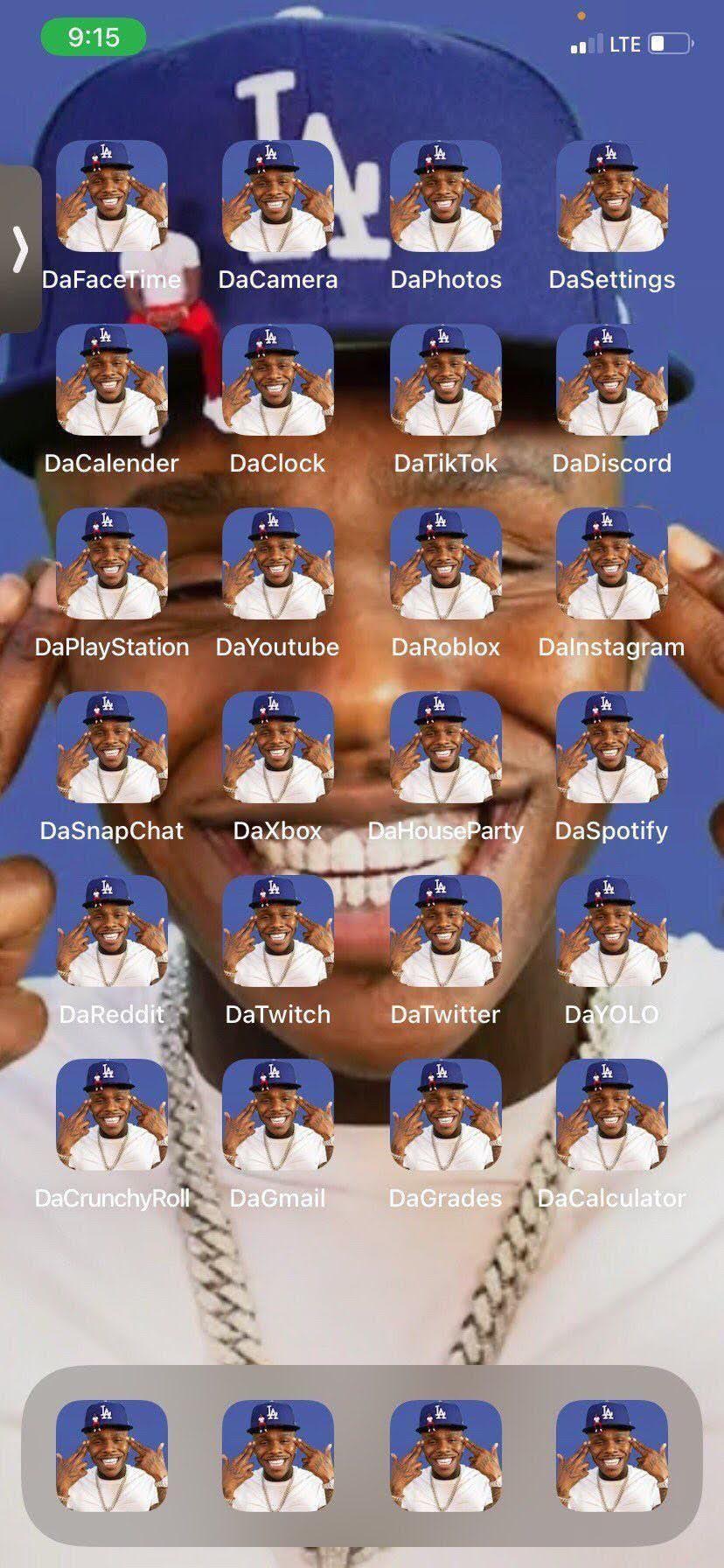Go to DaSettings
Screen dimensions: 724x1568
(x=611, y=196)
